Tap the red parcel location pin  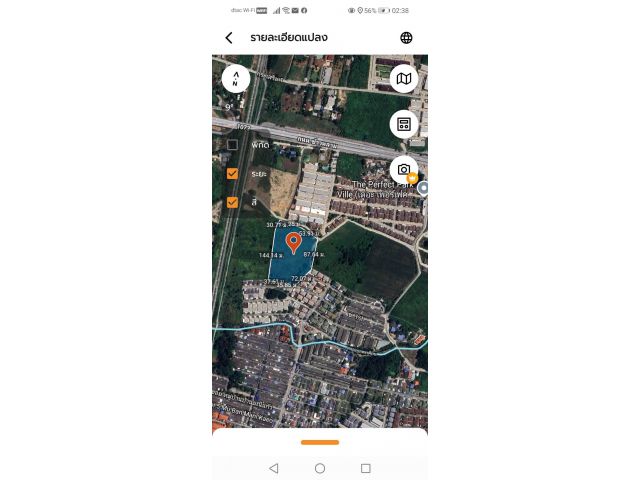[x=293, y=241]
